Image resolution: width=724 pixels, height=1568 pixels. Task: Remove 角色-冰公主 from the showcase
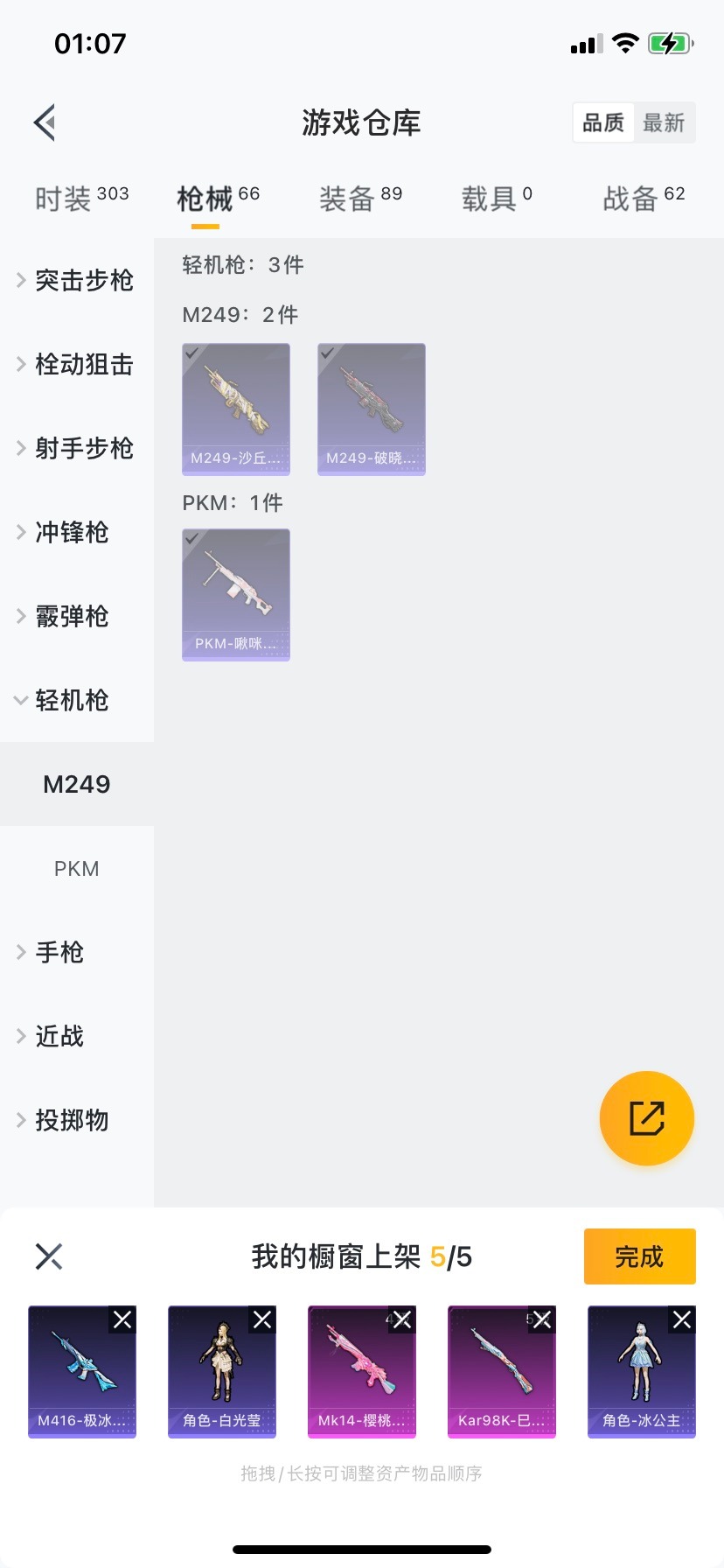coord(682,1319)
